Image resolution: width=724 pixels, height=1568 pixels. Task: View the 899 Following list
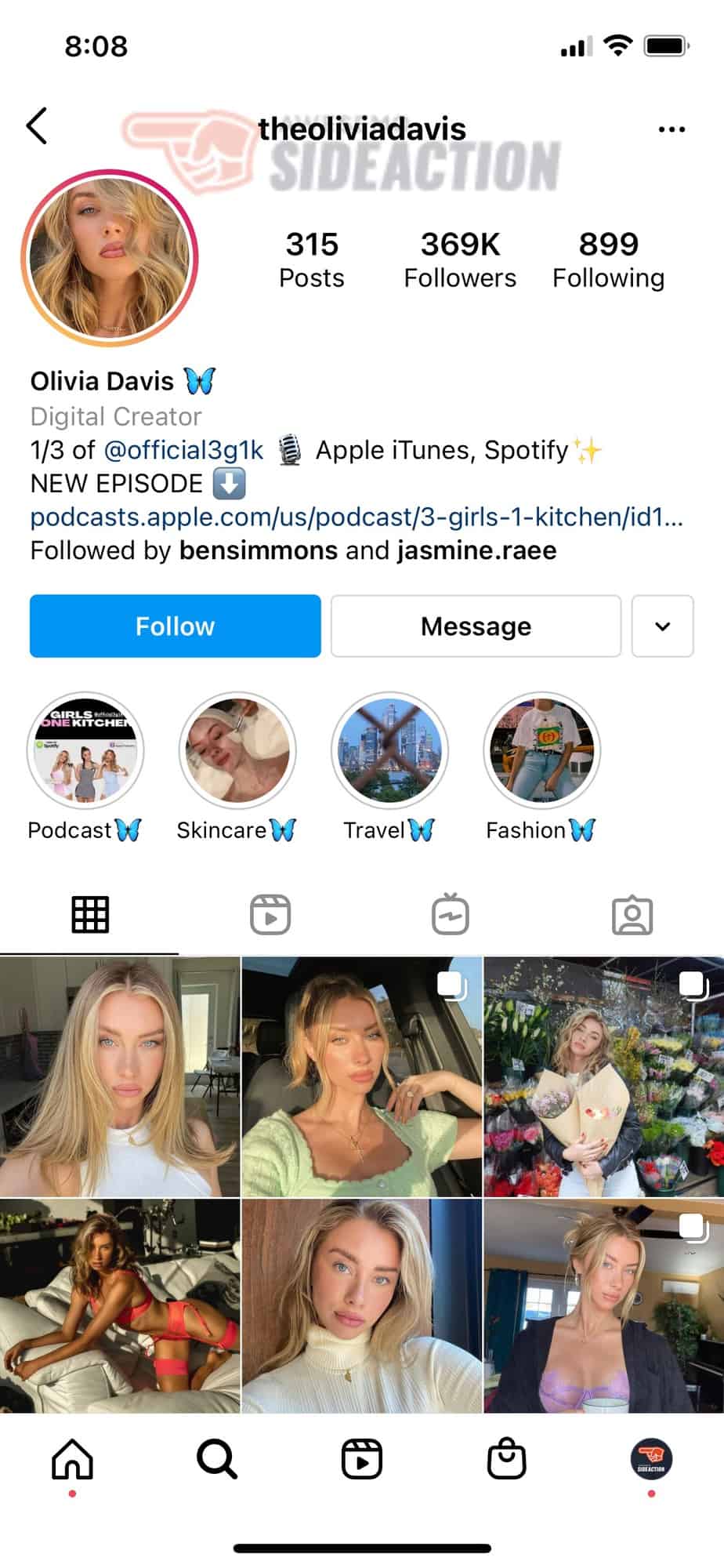(x=608, y=260)
